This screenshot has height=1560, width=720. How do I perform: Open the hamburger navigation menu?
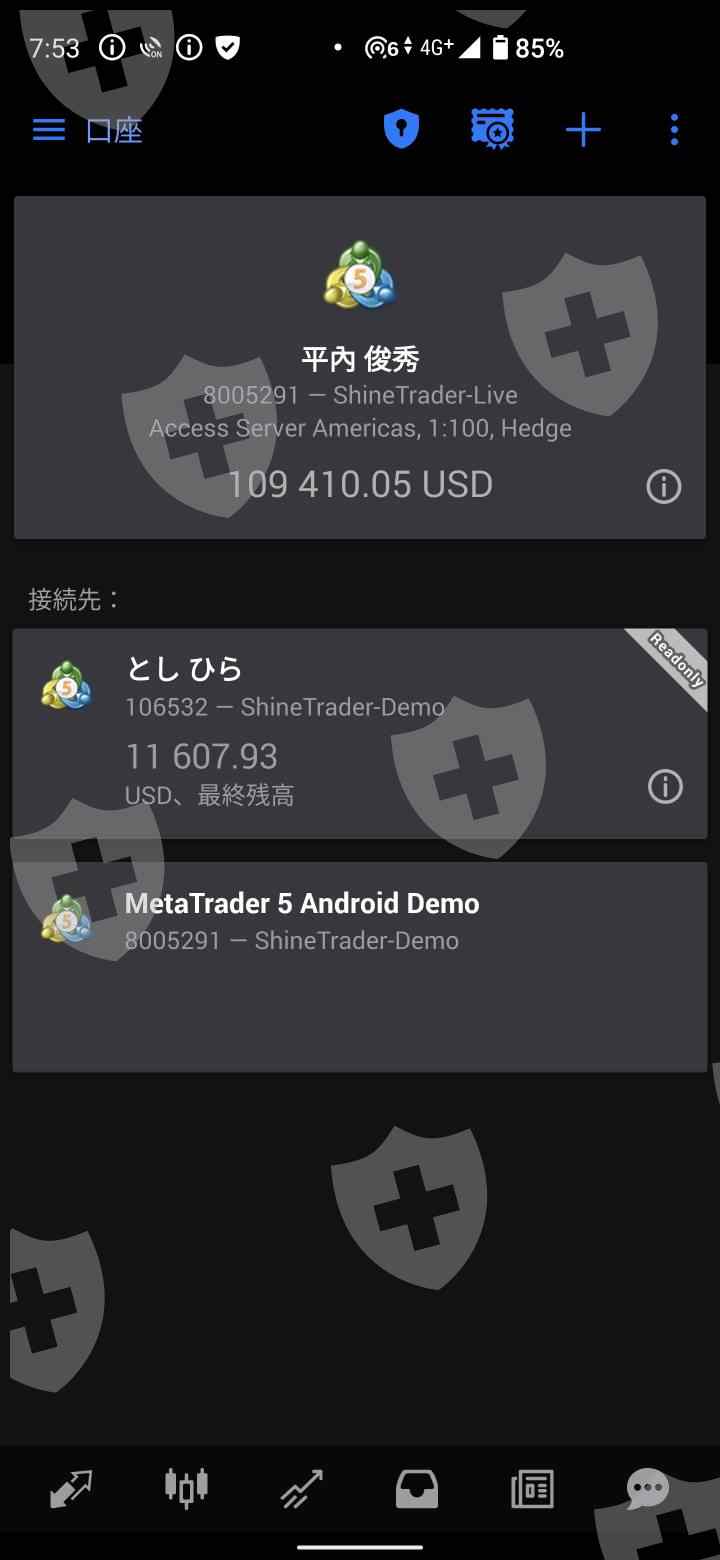(x=48, y=130)
